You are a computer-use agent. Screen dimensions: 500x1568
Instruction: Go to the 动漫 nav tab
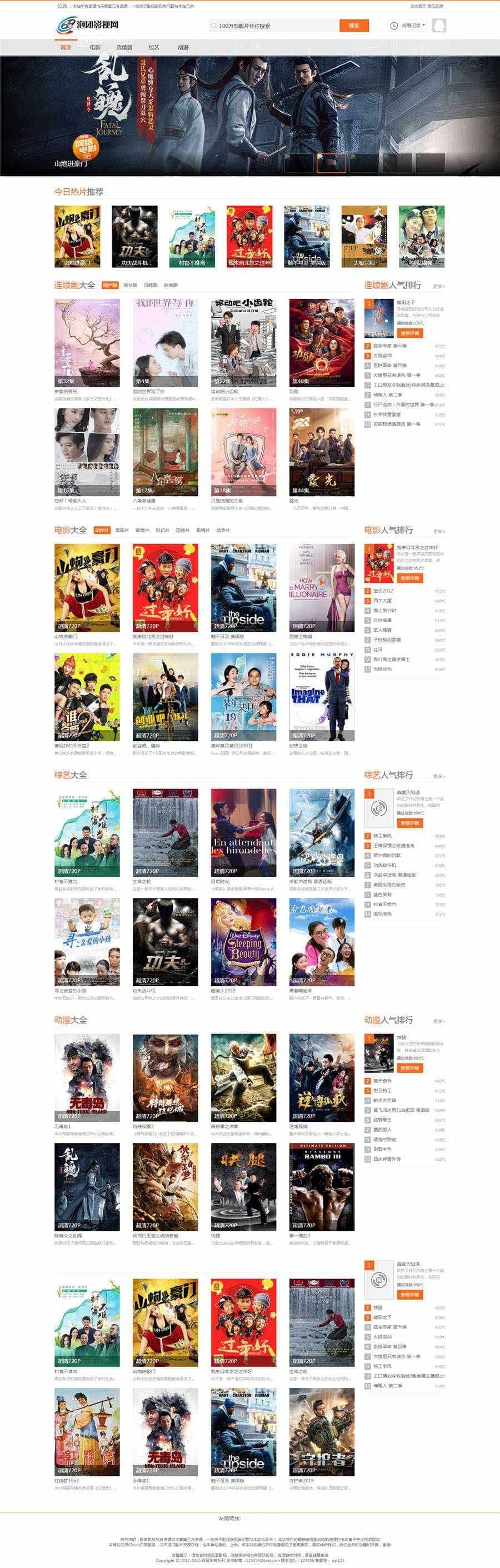tap(183, 47)
